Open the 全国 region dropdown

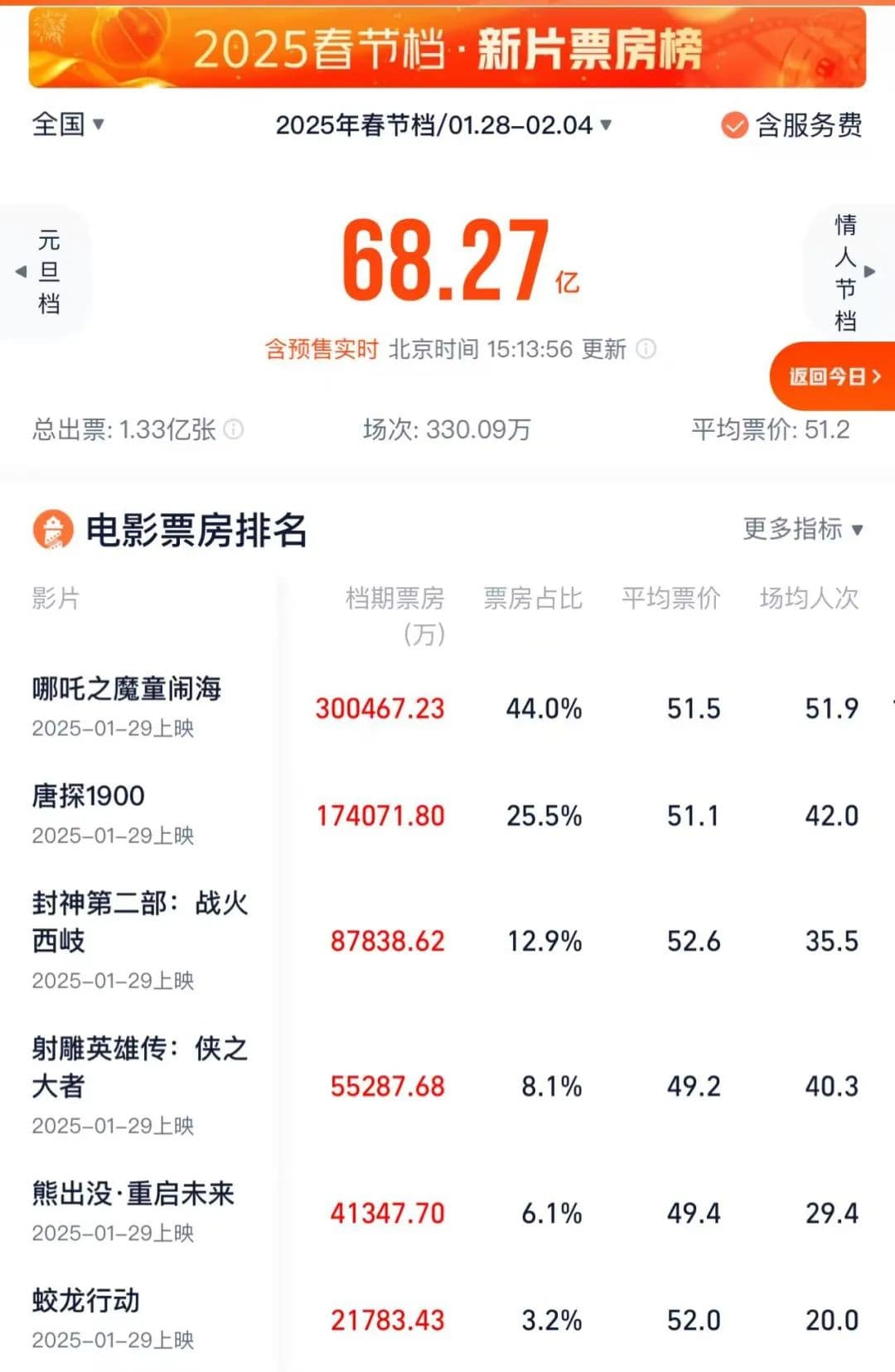[x=68, y=124]
